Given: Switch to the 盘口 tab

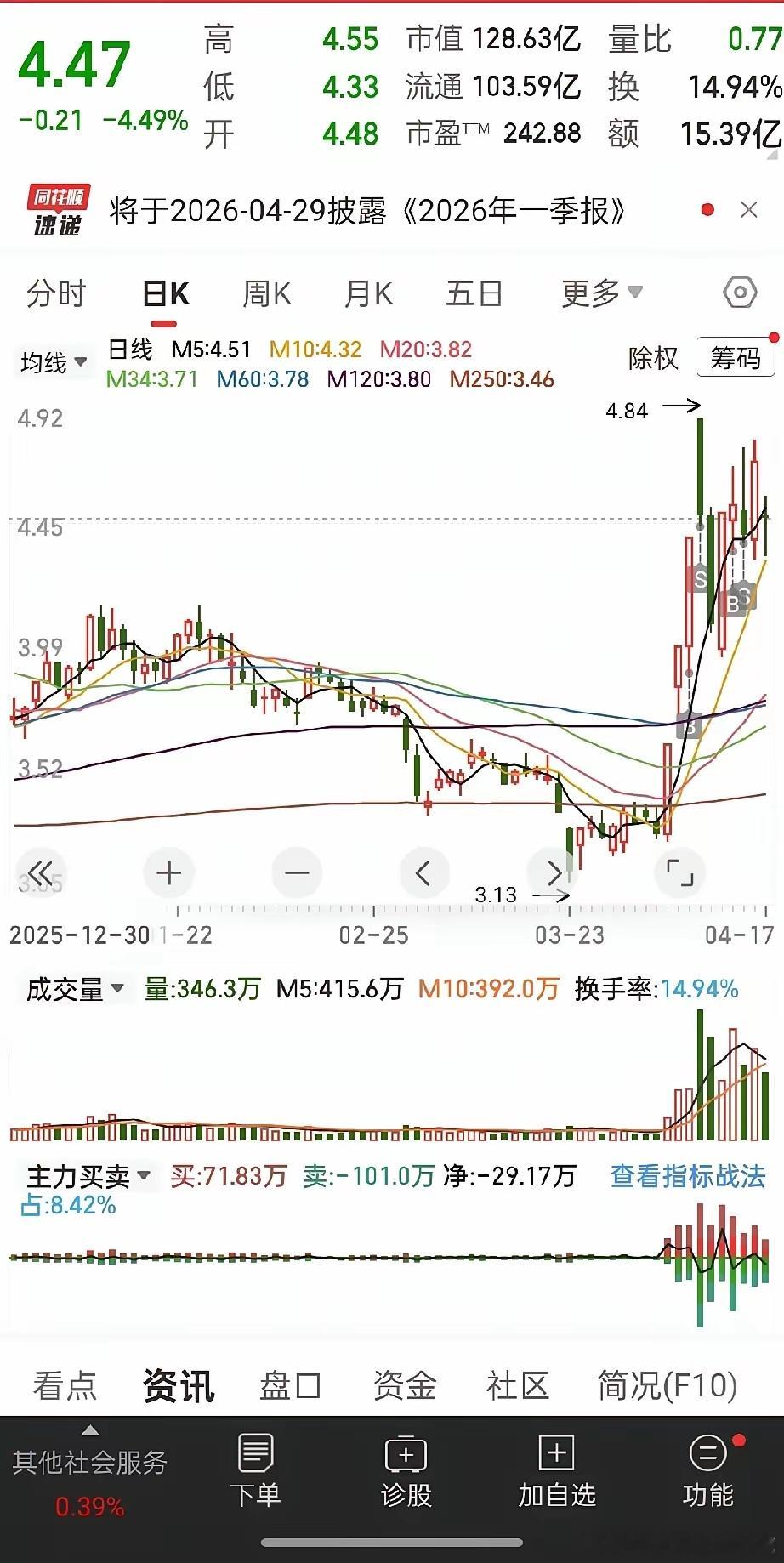Looking at the screenshot, I should 290,1385.
